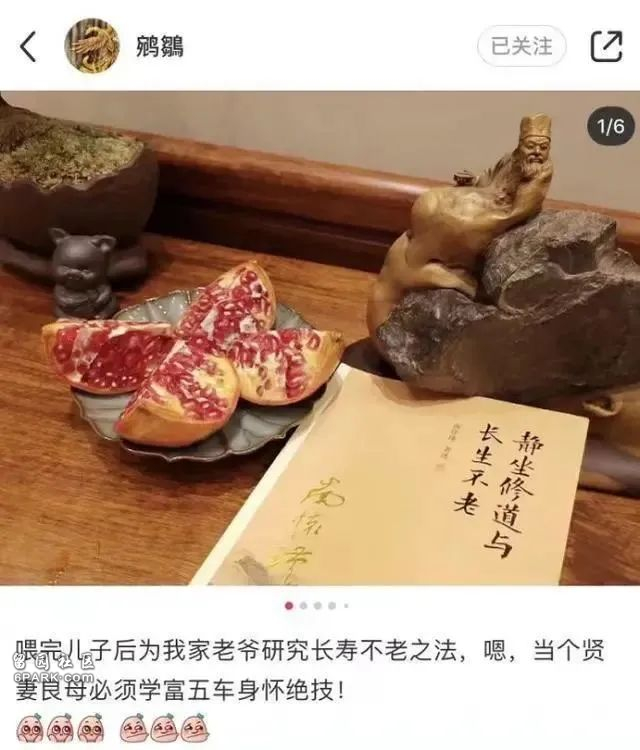Open the username 鸵鹟
This screenshot has height=750, width=640.
(x=160, y=46)
